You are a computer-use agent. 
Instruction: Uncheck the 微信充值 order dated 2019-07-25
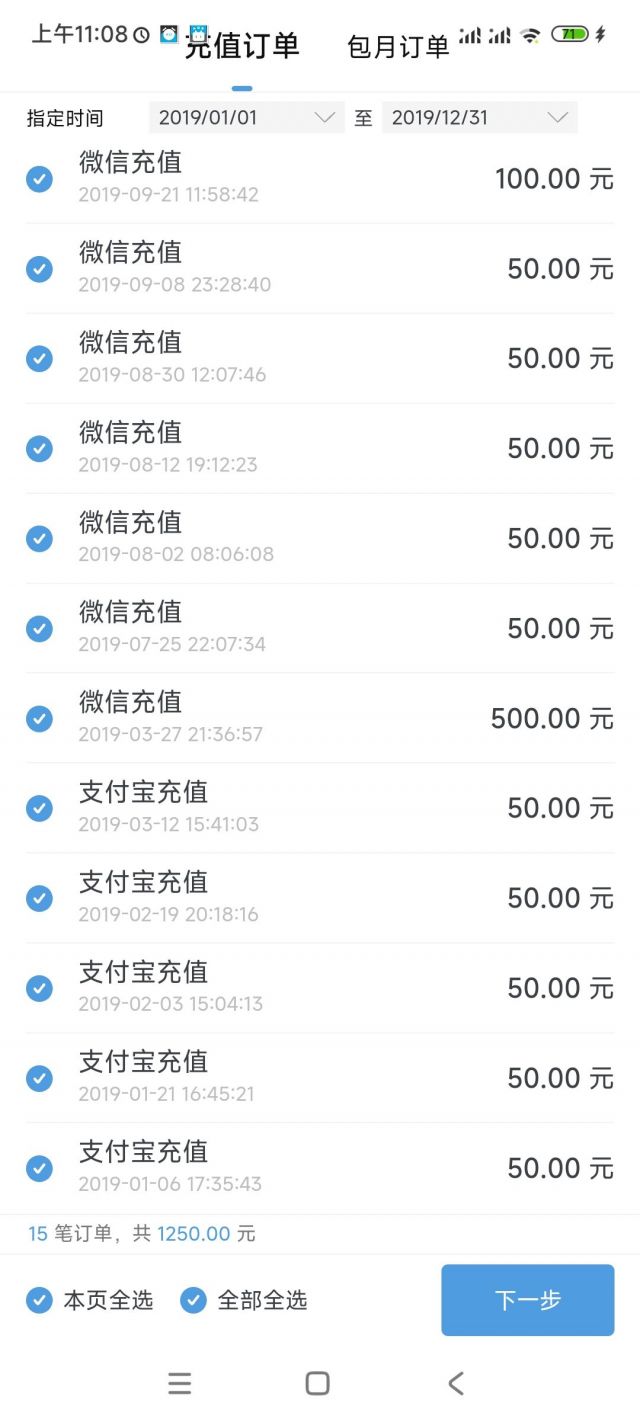coord(39,629)
